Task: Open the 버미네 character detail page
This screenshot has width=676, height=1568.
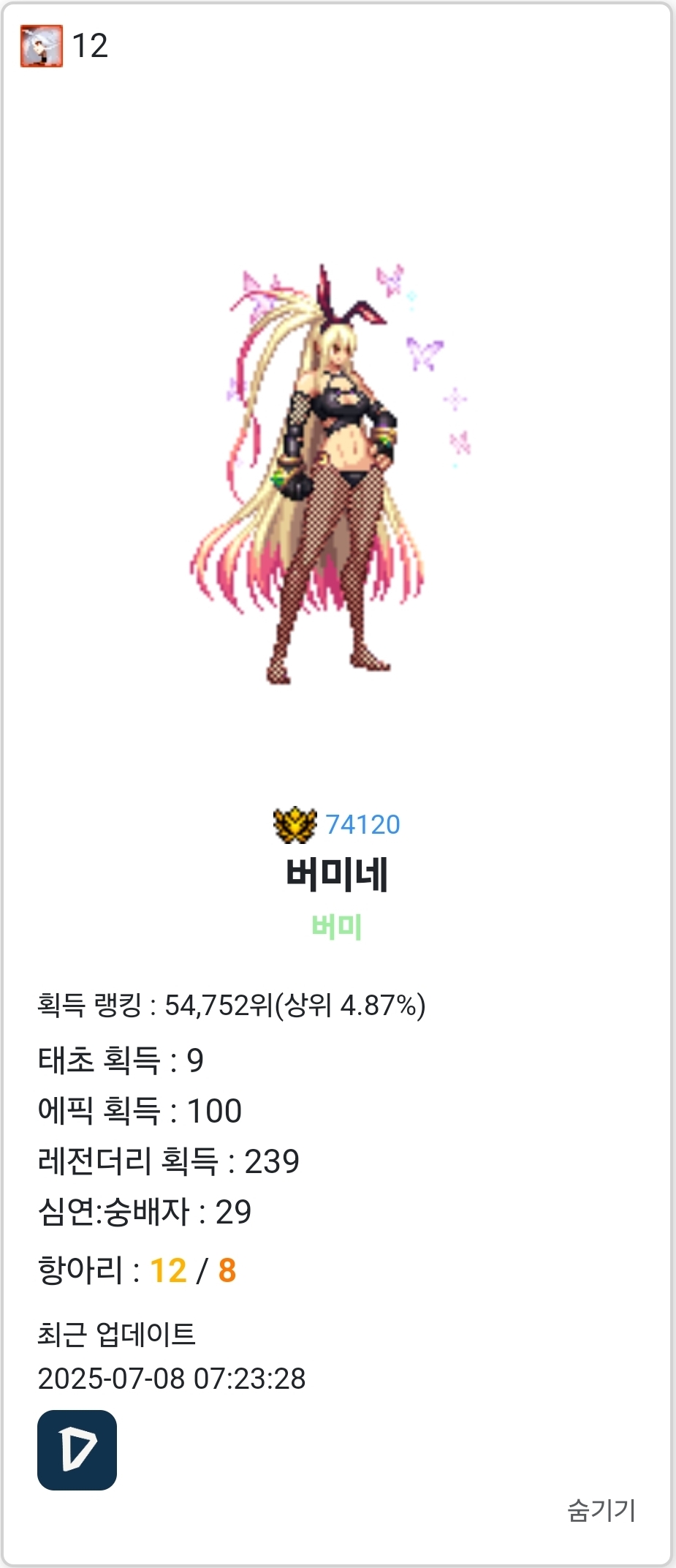Action: click(337, 874)
